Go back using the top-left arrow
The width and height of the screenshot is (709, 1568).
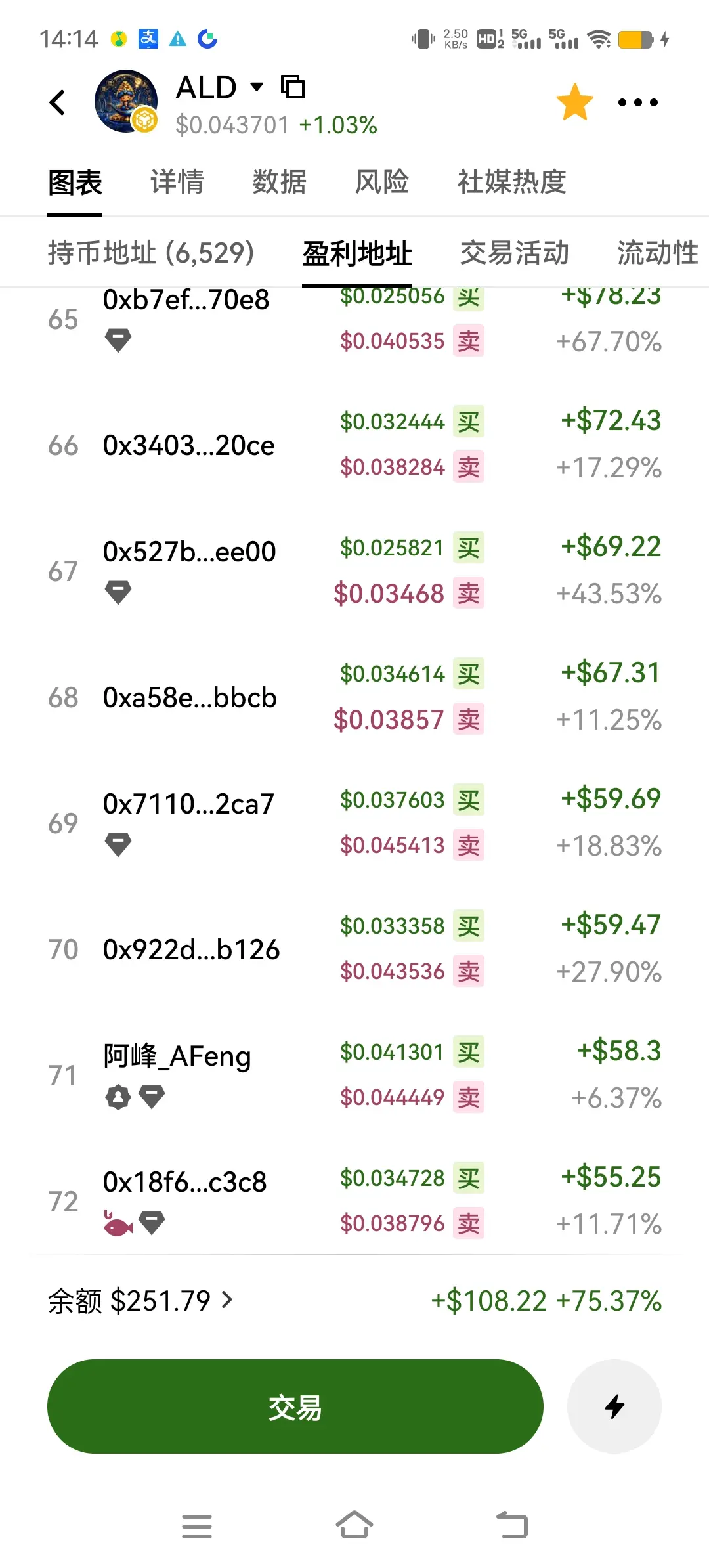(x=58, y=102)
